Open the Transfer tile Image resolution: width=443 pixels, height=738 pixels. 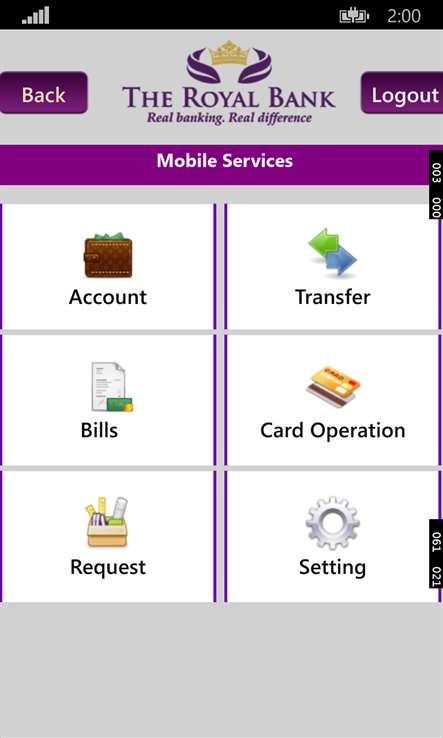(332, 267)
